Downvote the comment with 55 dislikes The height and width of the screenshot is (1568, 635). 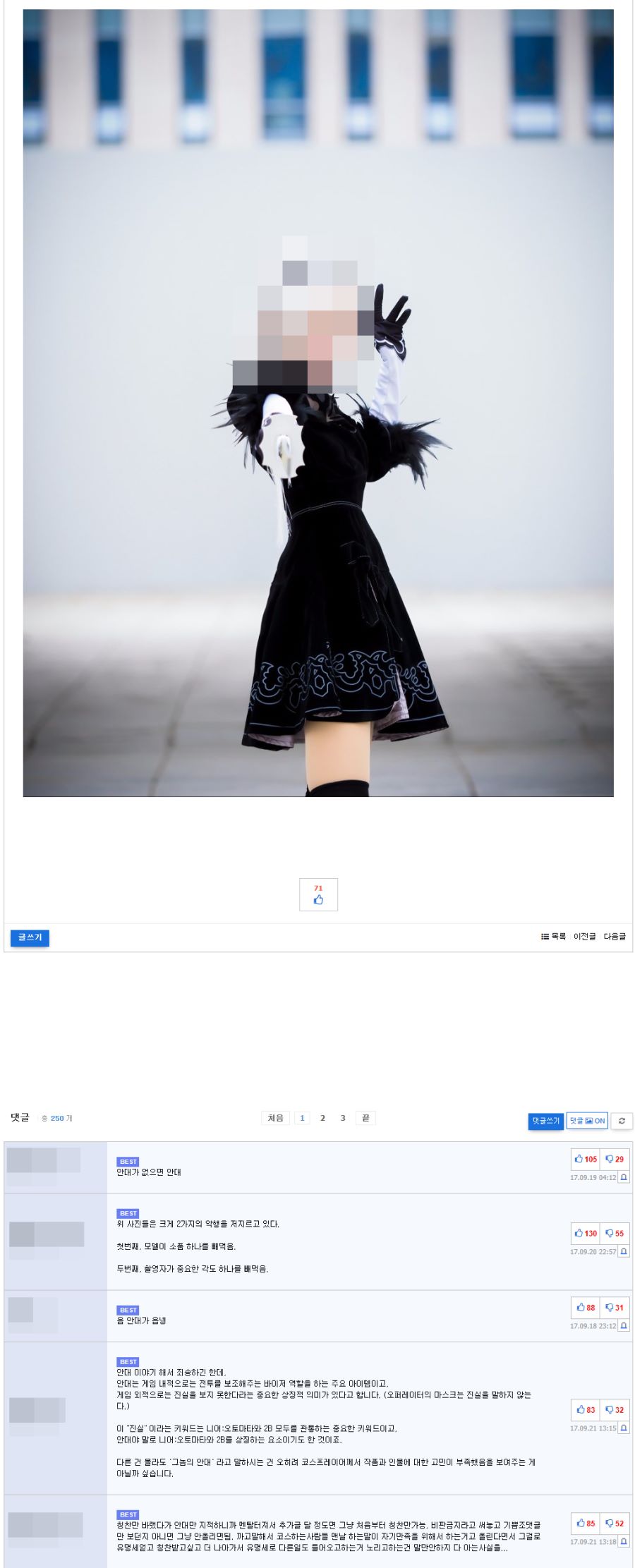click(x=615, y=1233)
